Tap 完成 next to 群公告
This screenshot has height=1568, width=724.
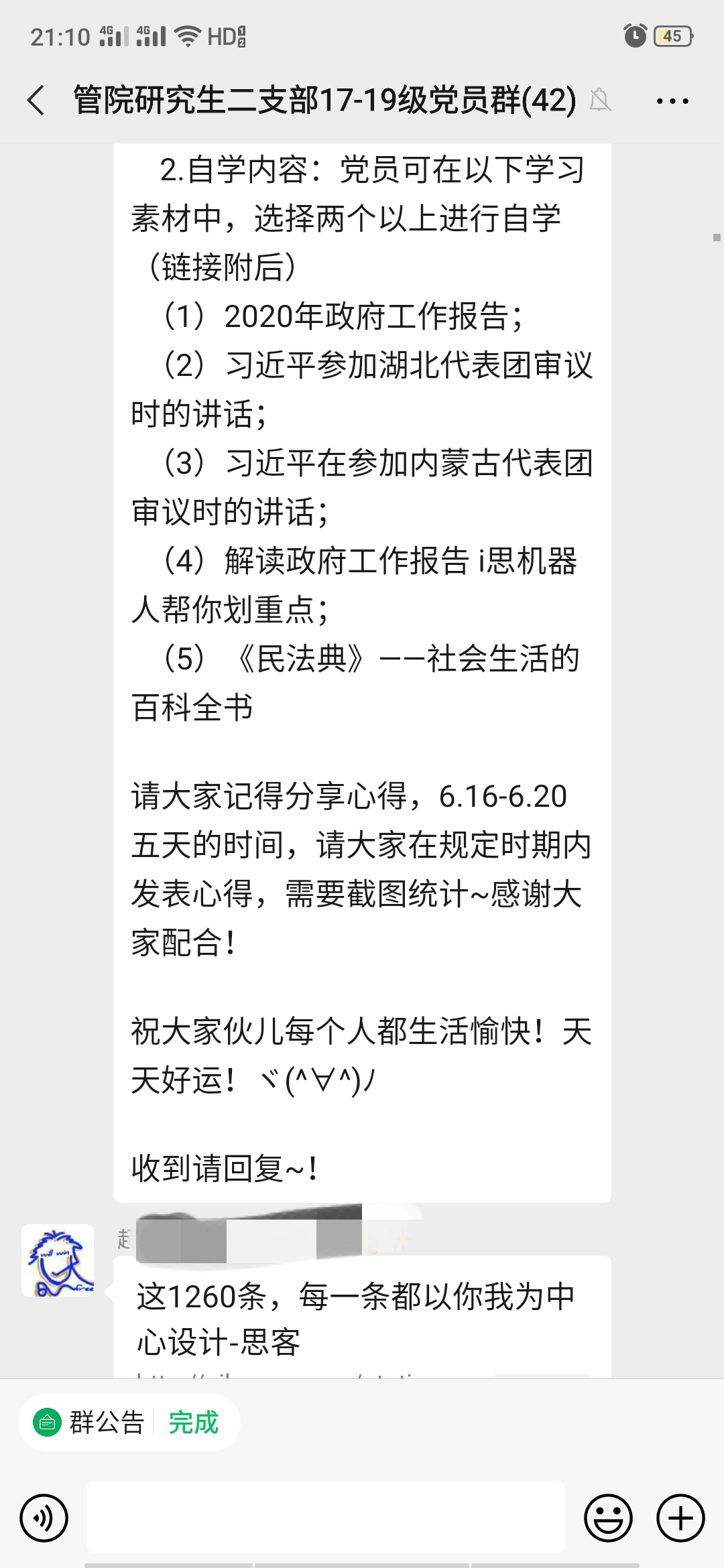[194, 1422]
